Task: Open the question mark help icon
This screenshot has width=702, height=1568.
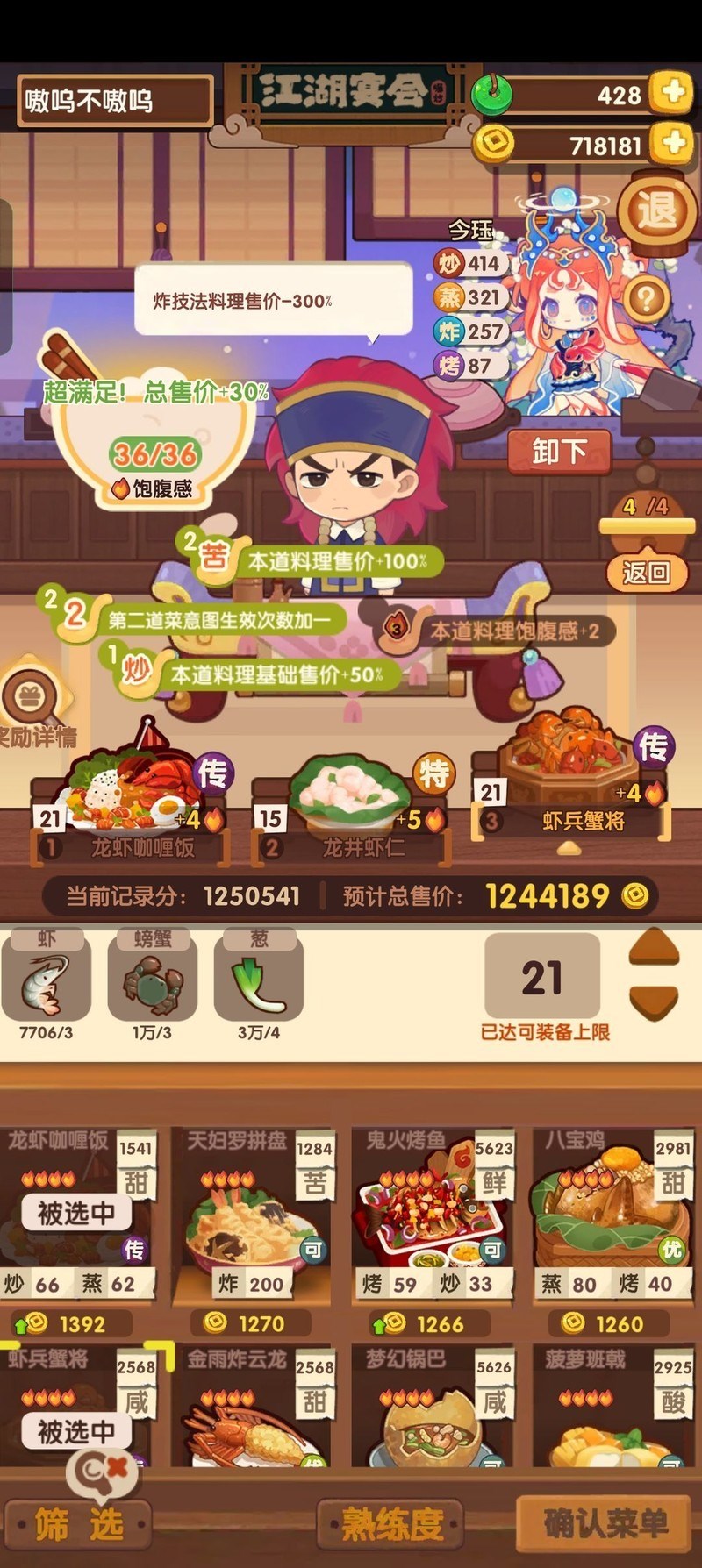Action: pos(647,298)
